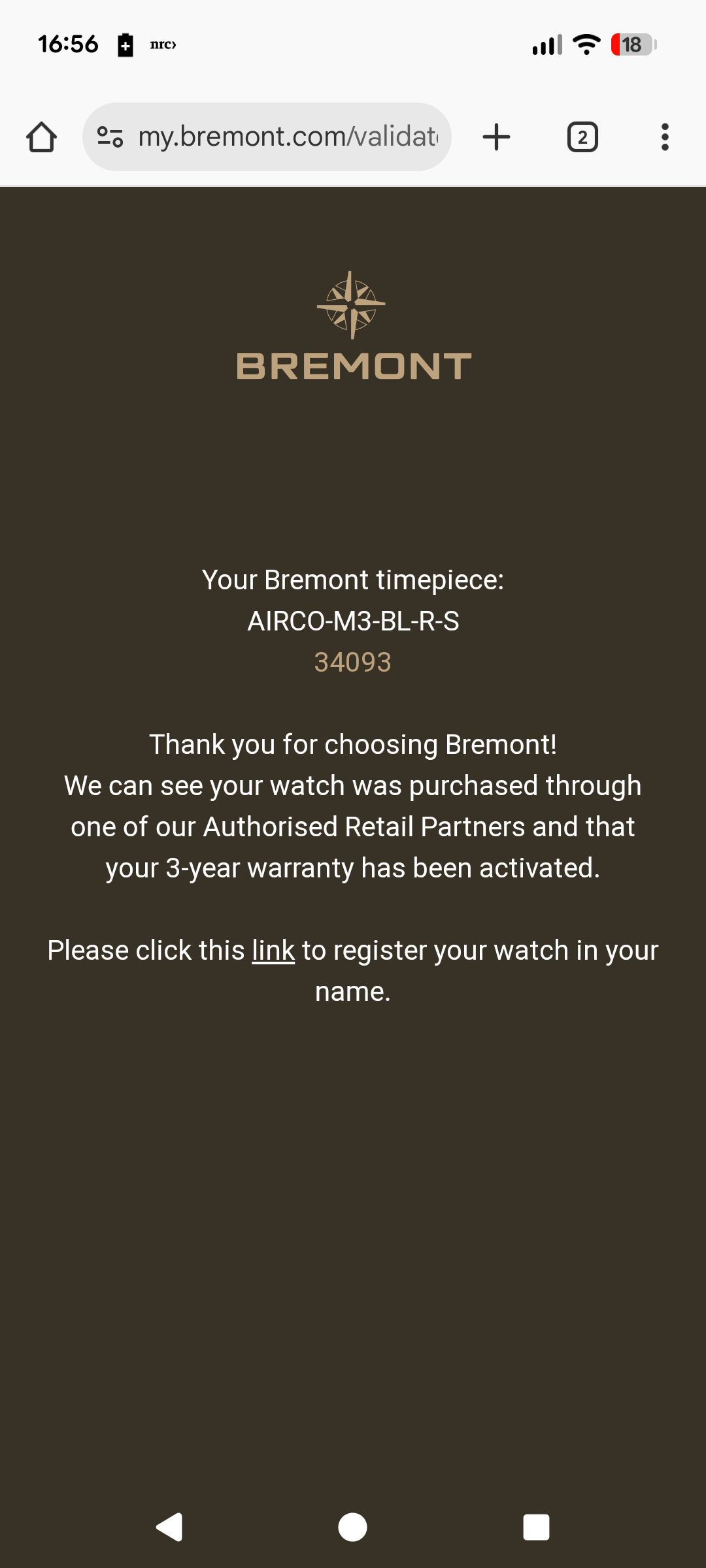
Task: Open recent apps from the navigation bar
Action: pos(536,1527)
